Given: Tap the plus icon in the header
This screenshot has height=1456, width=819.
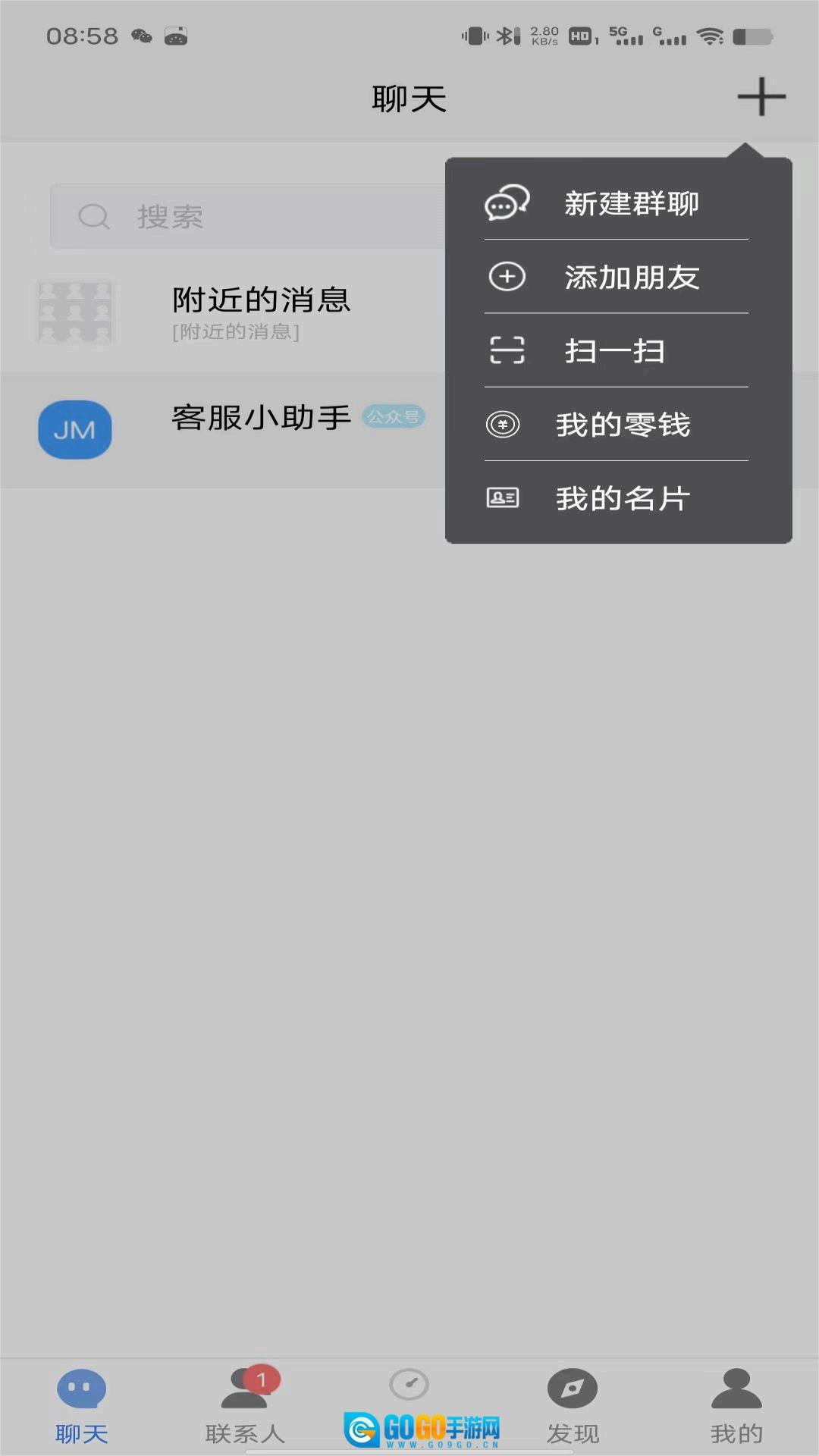Looking at the screenshot, I should (x=761, y=97).
